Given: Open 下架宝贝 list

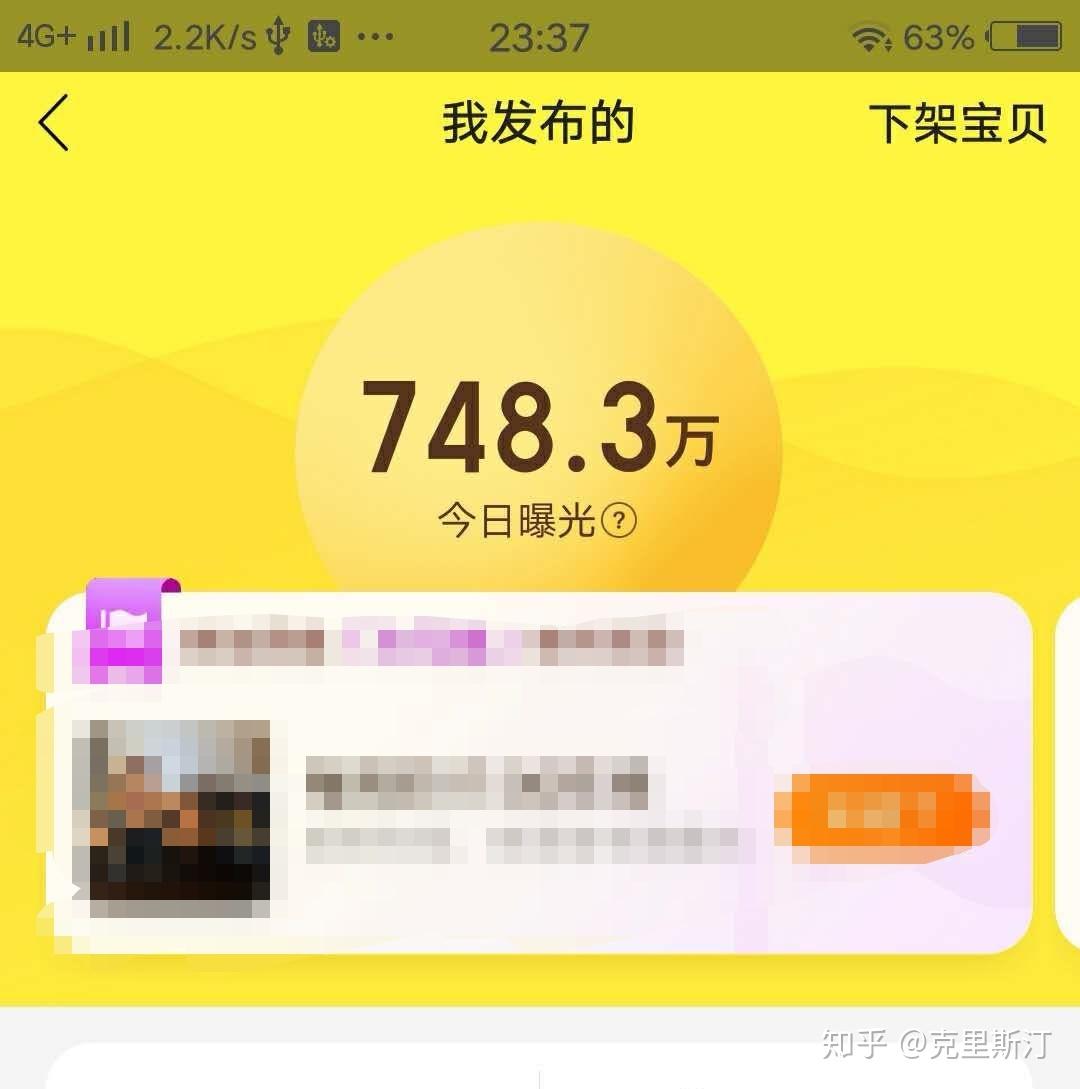Looking at the screenshot, I should (956, 124).
